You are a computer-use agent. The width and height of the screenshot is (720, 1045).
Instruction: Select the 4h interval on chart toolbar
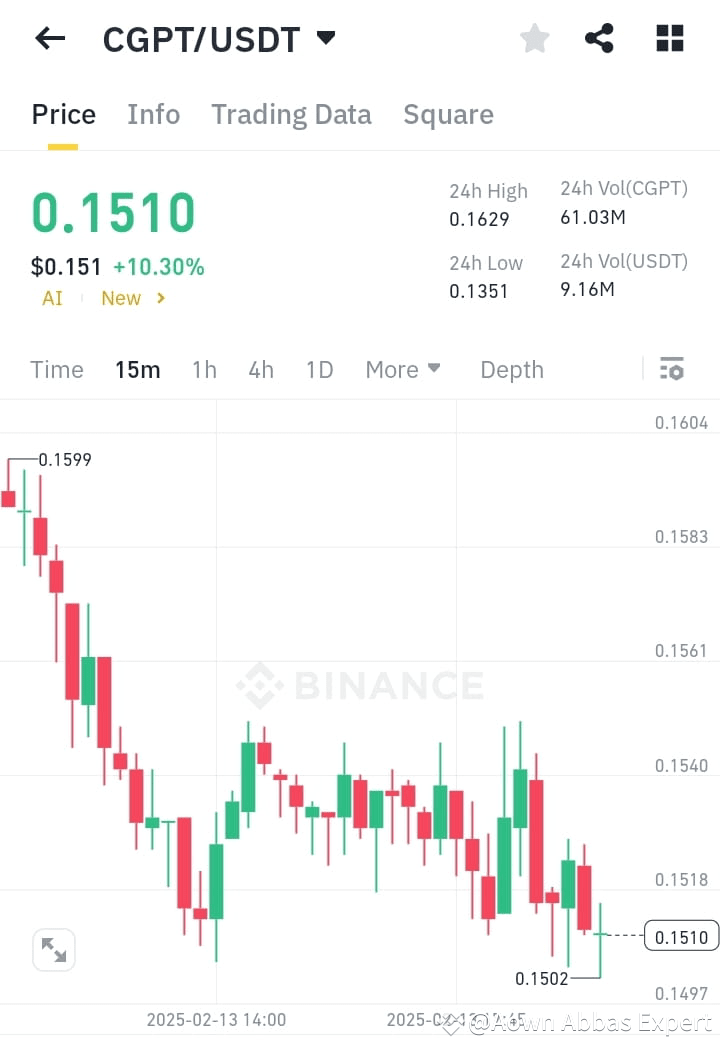pos(261,370)
